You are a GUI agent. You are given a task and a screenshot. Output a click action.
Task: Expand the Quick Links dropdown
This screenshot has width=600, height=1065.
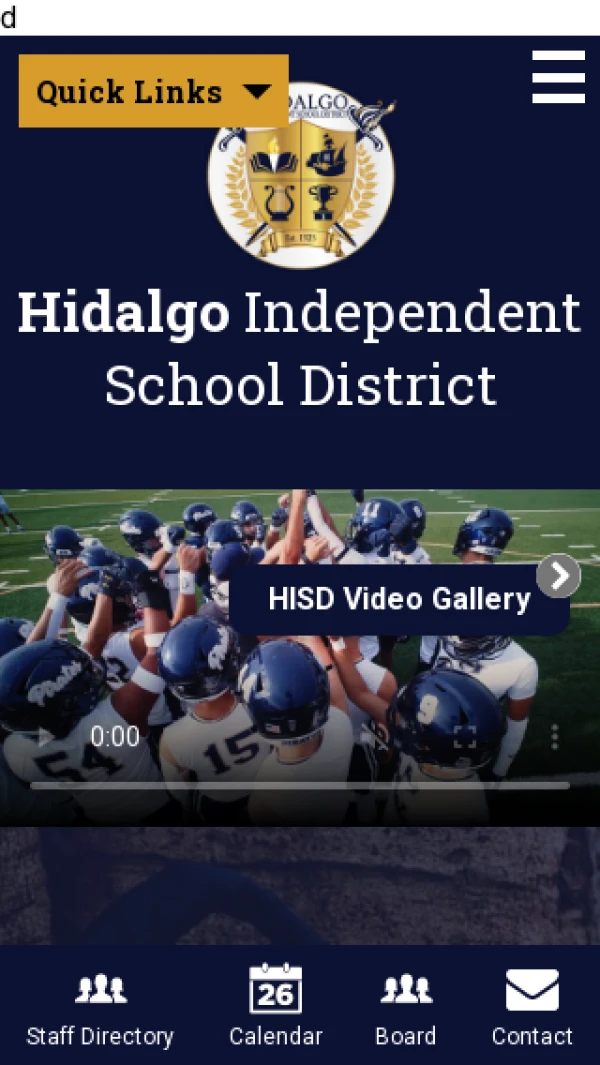click(x=153, y=91)
